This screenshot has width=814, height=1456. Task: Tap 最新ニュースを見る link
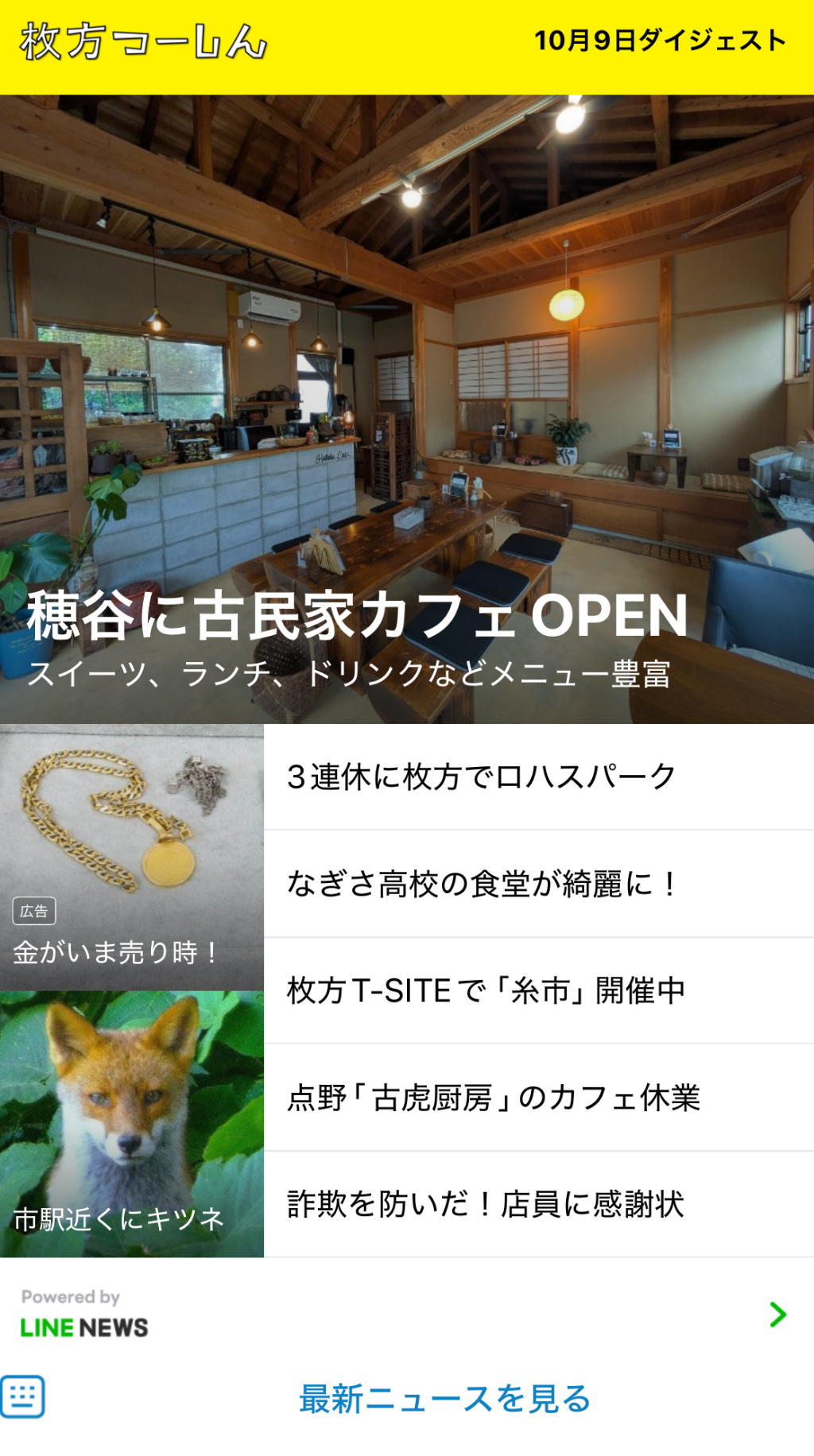point(445,1399)
